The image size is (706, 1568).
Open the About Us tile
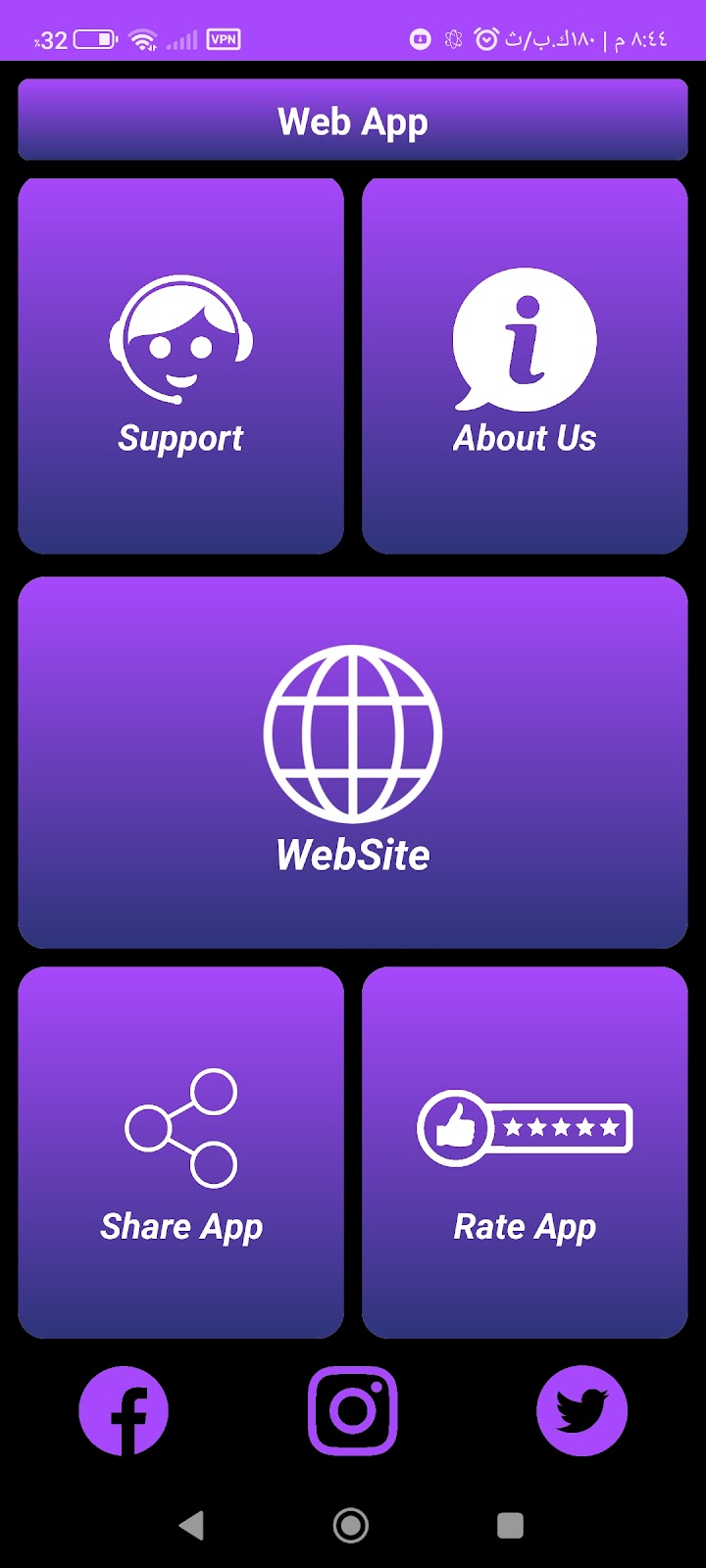point(525,366)
